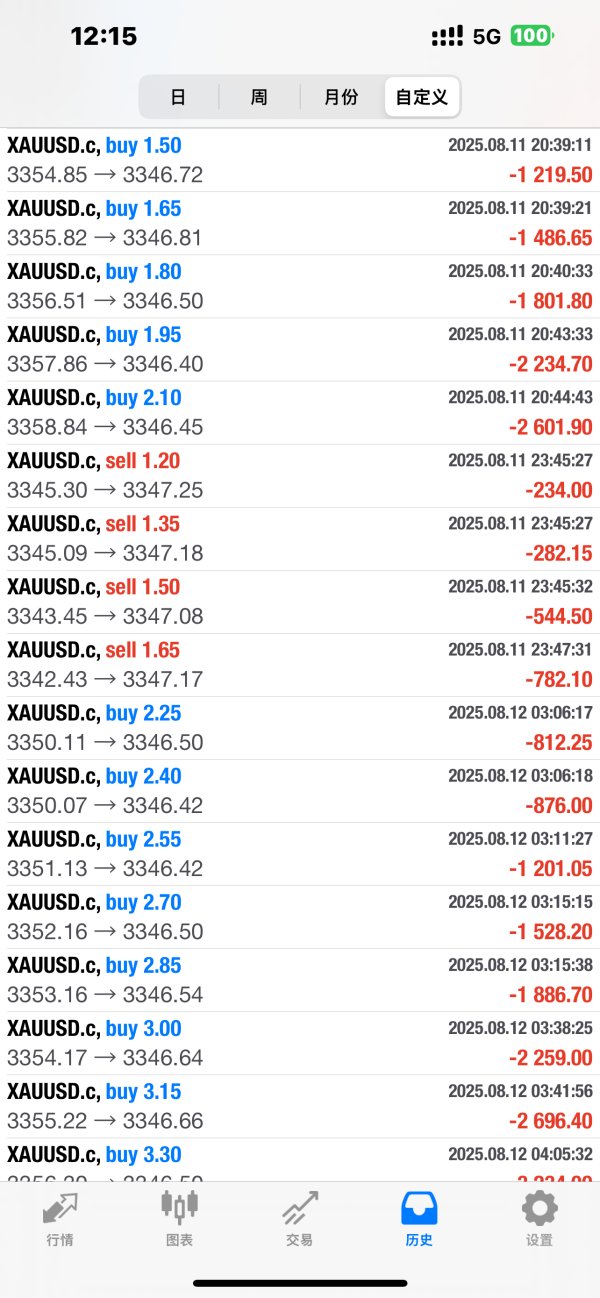Go to the 图表 chart tab
The height and width of the screenshot is (1298, 600).
tap(180, 1219)
